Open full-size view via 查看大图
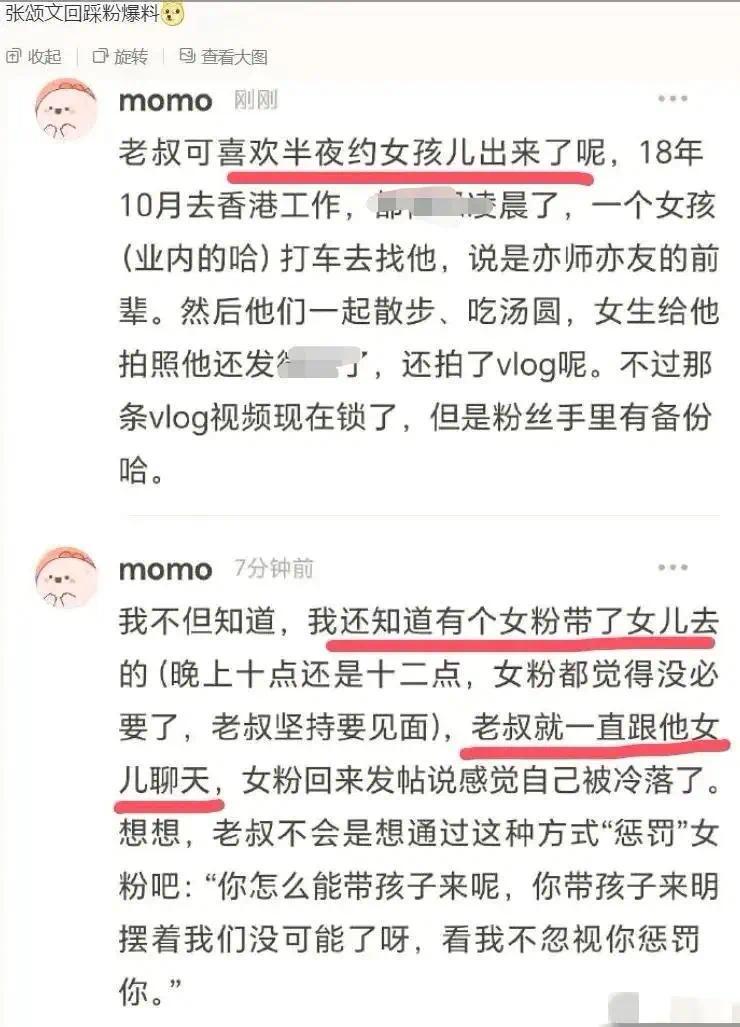Viewport: 740px width, 1027px height. coord(224,57)
